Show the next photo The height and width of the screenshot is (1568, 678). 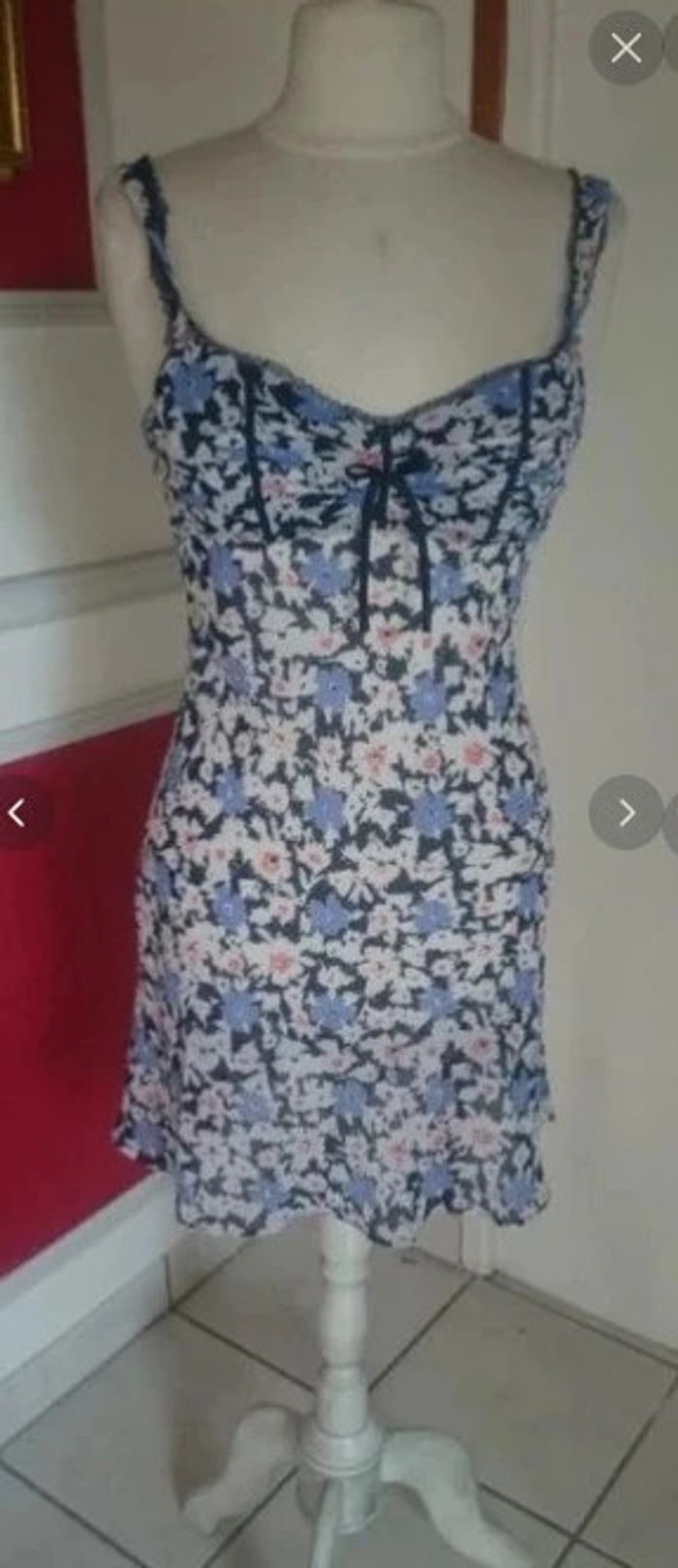(x=626, y=813)
